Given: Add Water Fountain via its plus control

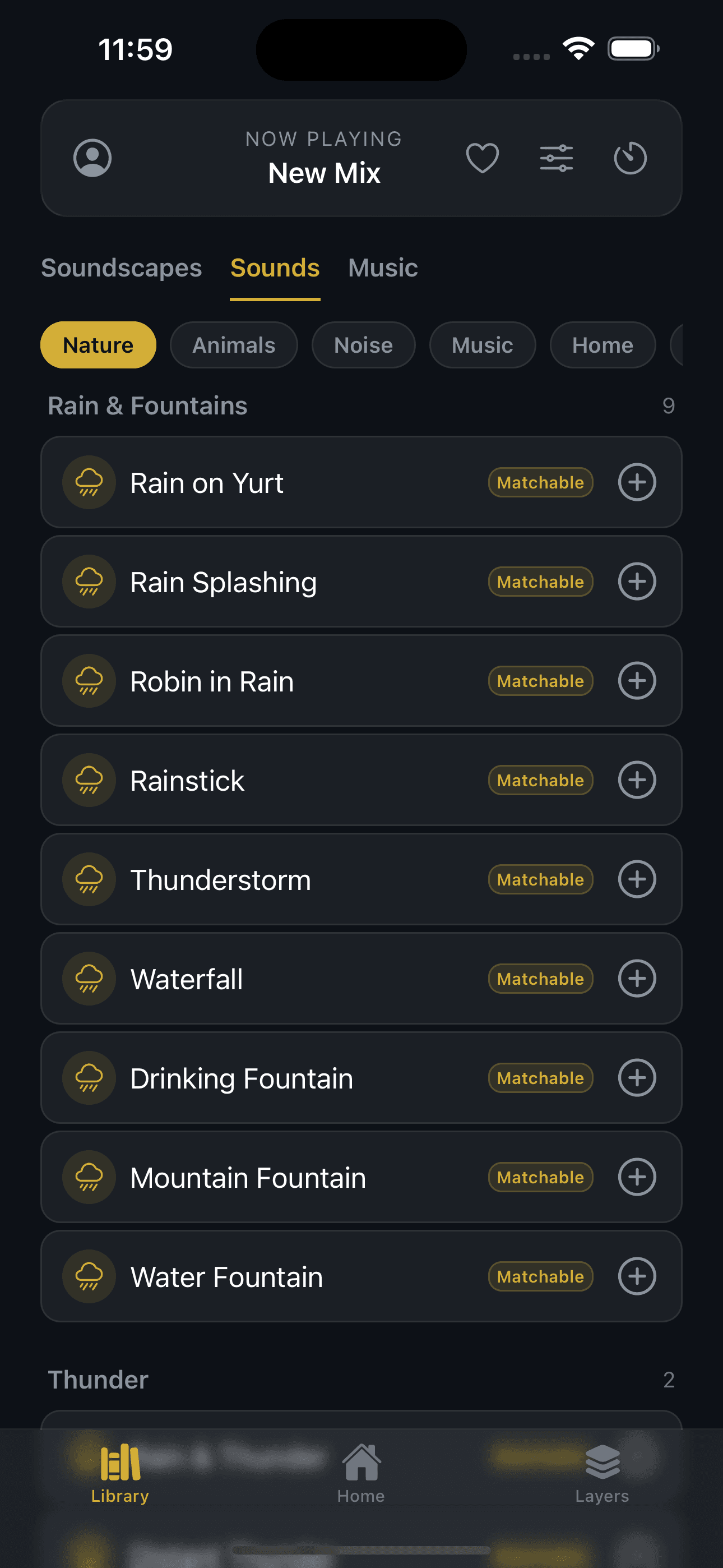Looking at the screenshot, I should click(x=637, y=1276).
